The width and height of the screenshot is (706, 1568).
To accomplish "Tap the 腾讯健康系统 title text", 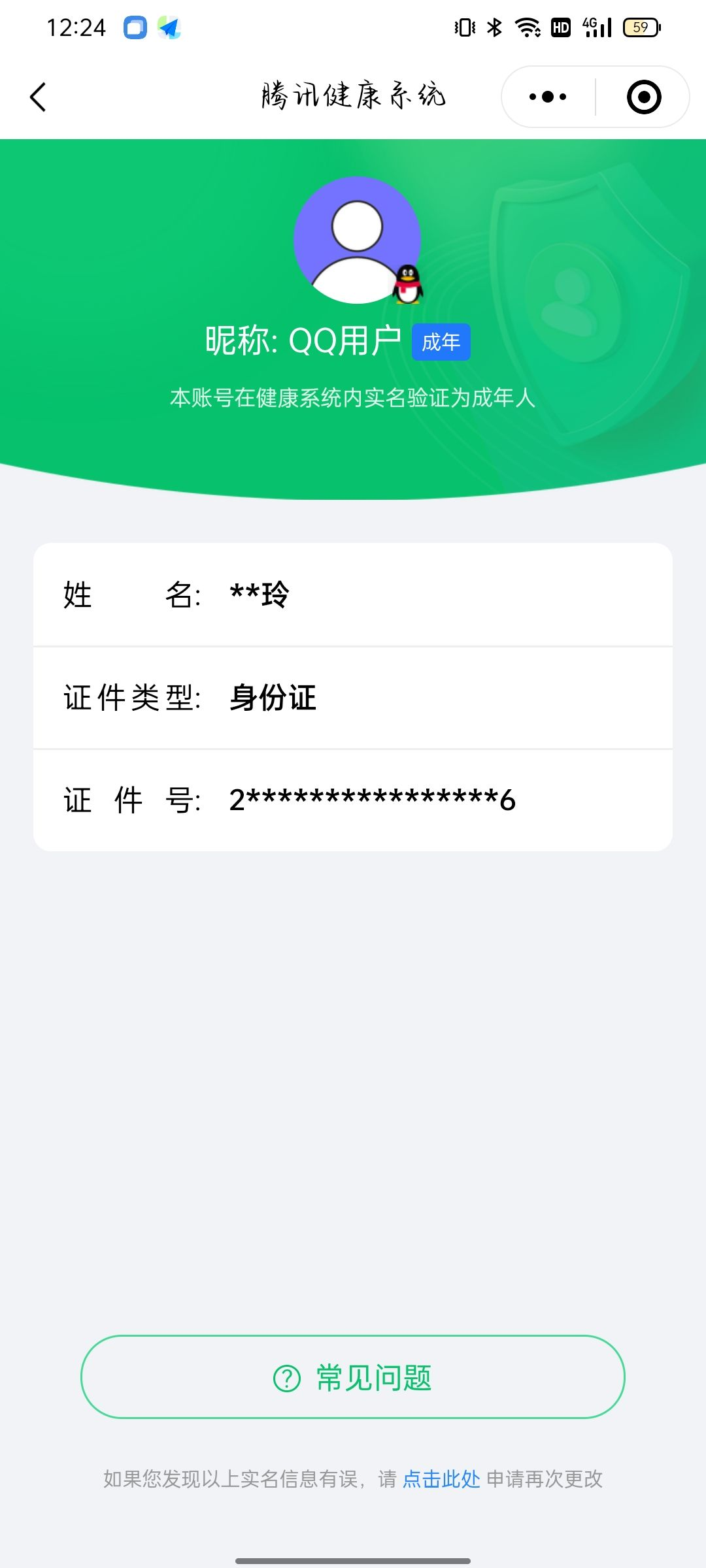I will [353, 95].
